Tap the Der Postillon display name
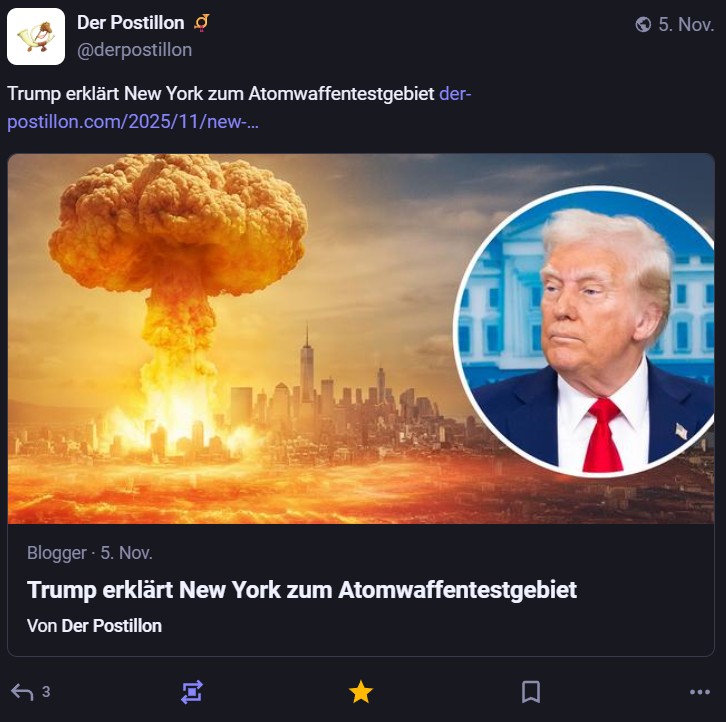Image resolution: width=726 pixels, height=722 pixels. point(130,23)
